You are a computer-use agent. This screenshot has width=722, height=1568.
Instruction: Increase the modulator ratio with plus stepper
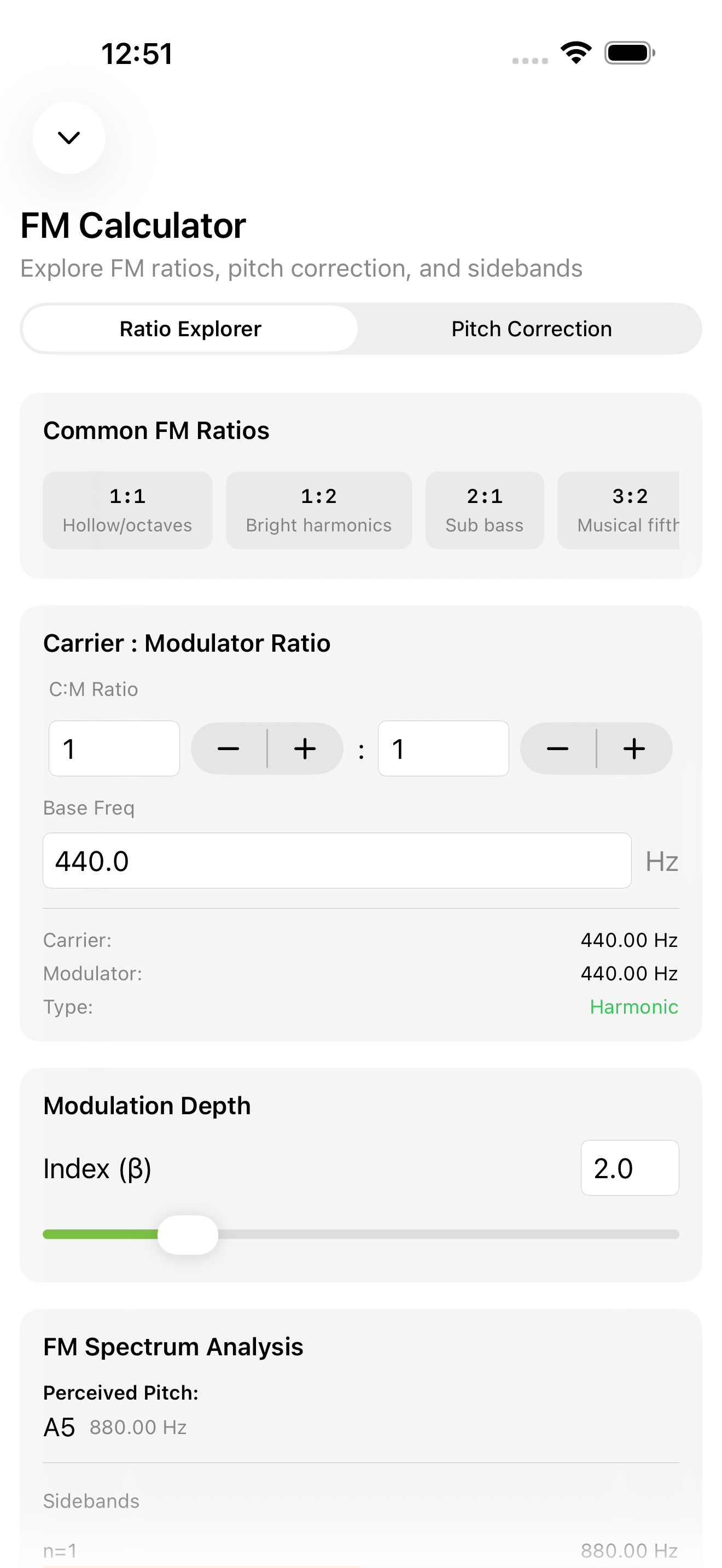pos(634,748)
